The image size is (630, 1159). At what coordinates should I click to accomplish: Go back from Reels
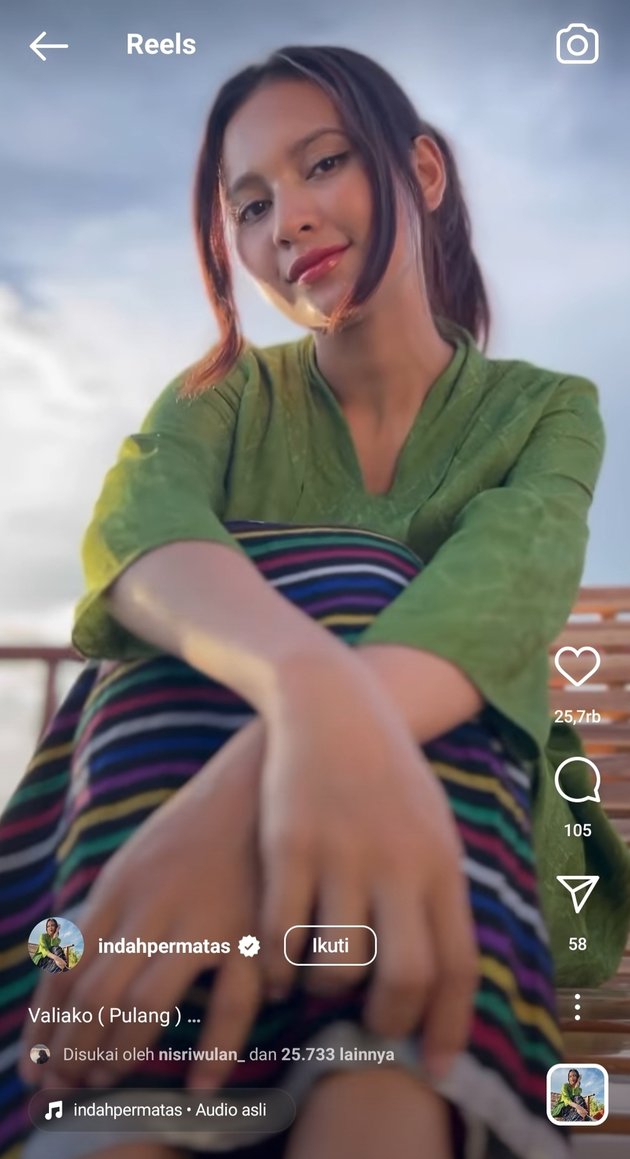(x=48, y=45)
